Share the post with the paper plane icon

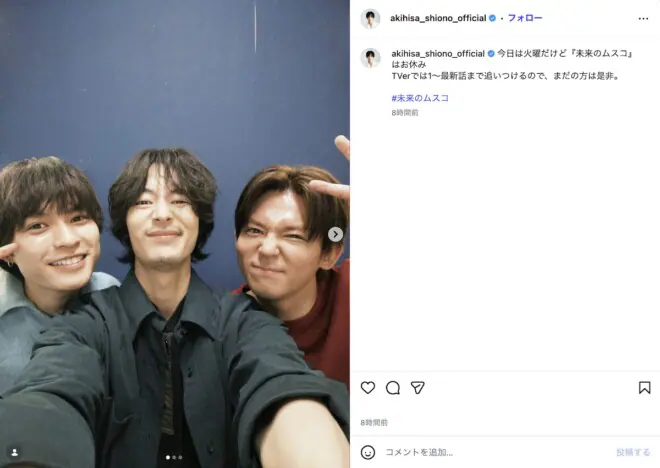[x=418, y=388]
